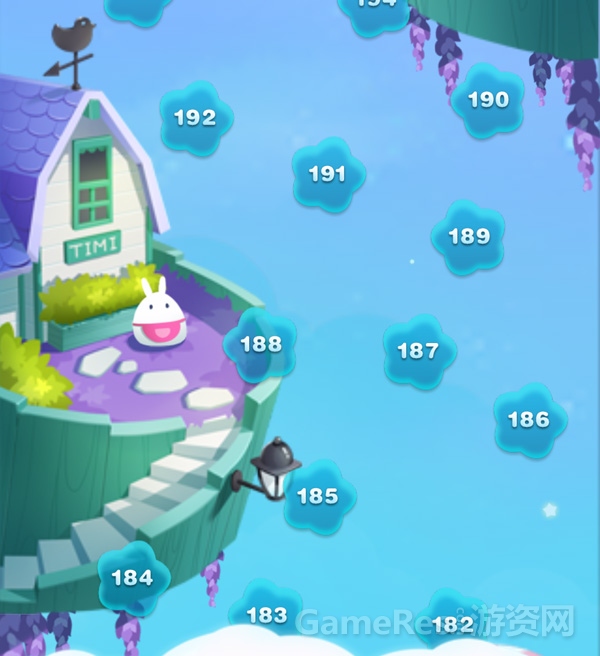Start level 189
The width and height of the screenshot is (600, 656).
pos(468,237)
